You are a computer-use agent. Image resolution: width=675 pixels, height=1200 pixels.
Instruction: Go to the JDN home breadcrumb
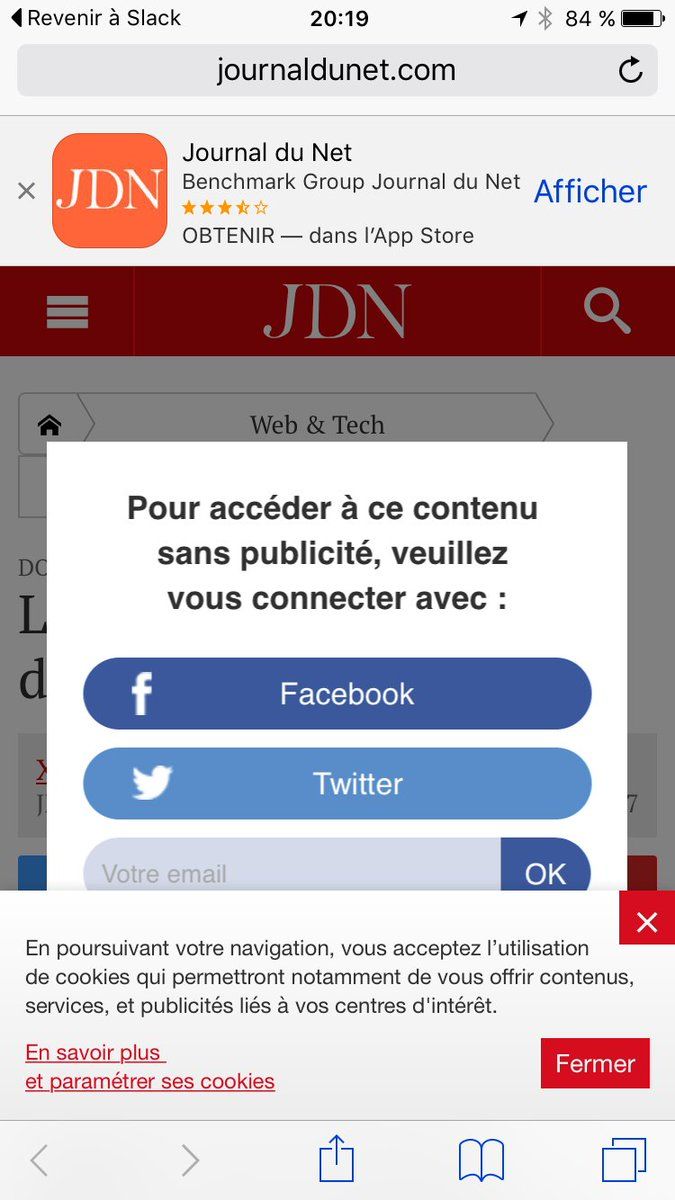(50, 425)
